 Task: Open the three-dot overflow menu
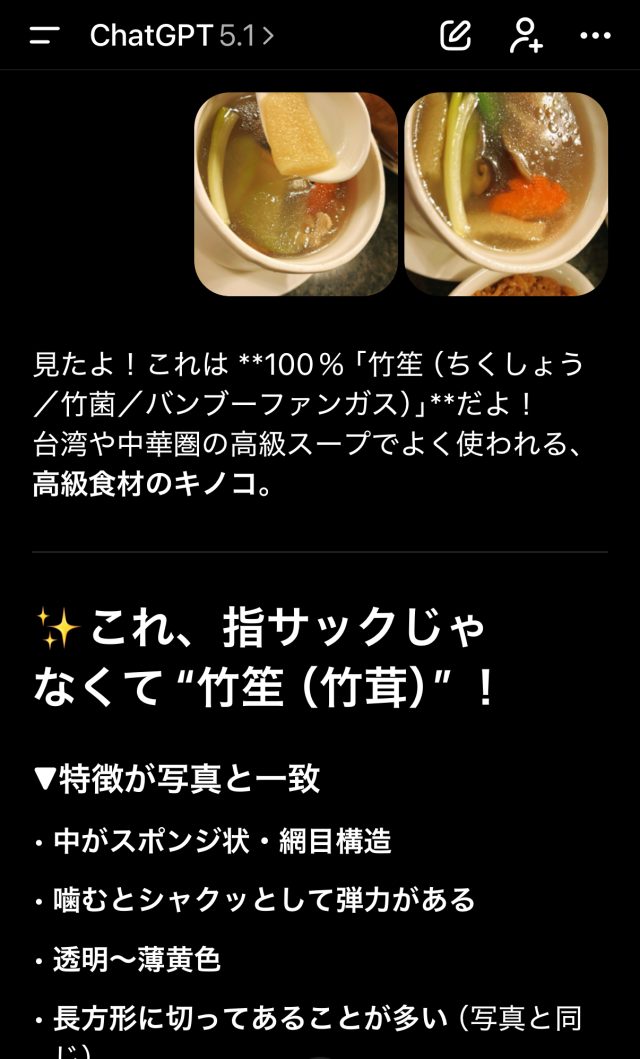coord(595,36)
